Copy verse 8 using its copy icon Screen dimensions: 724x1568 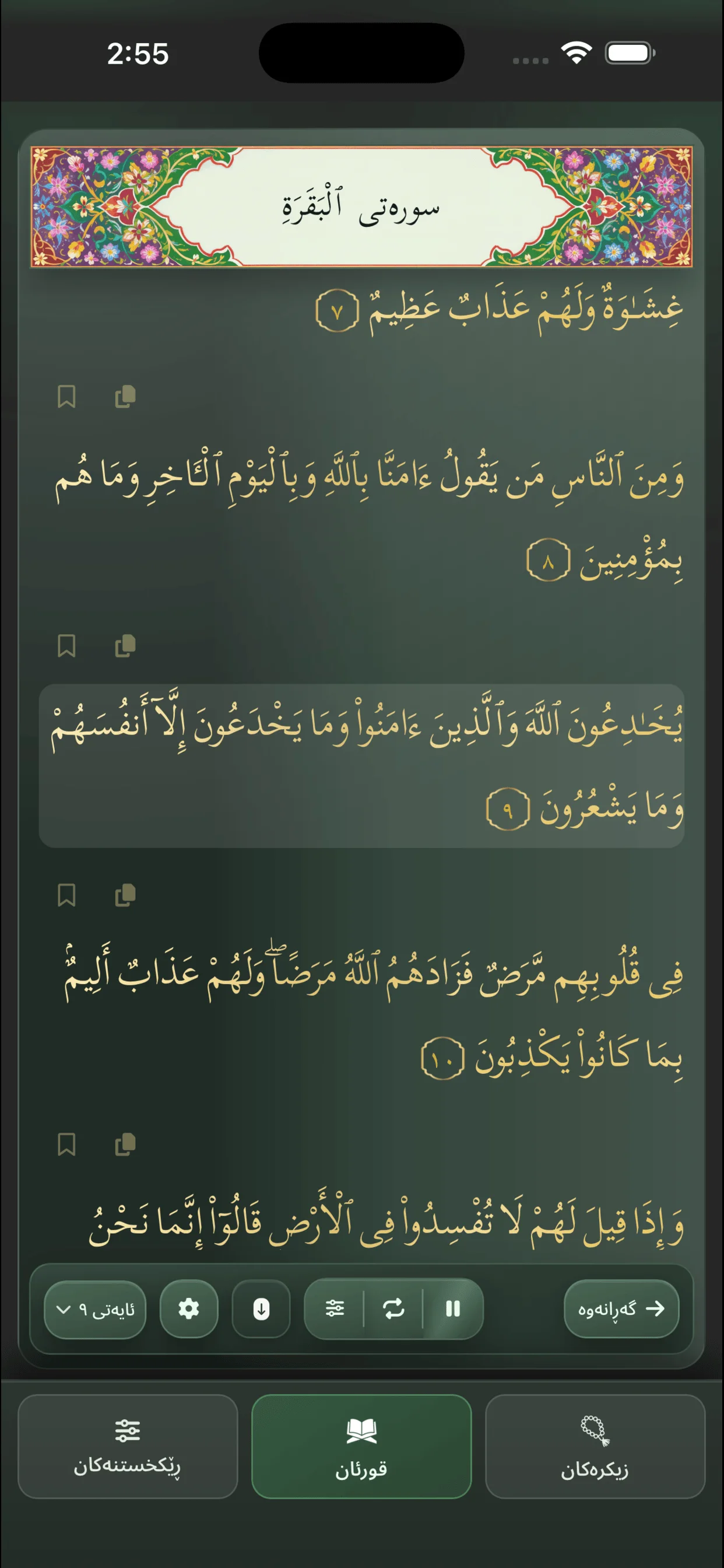point(125,396)
